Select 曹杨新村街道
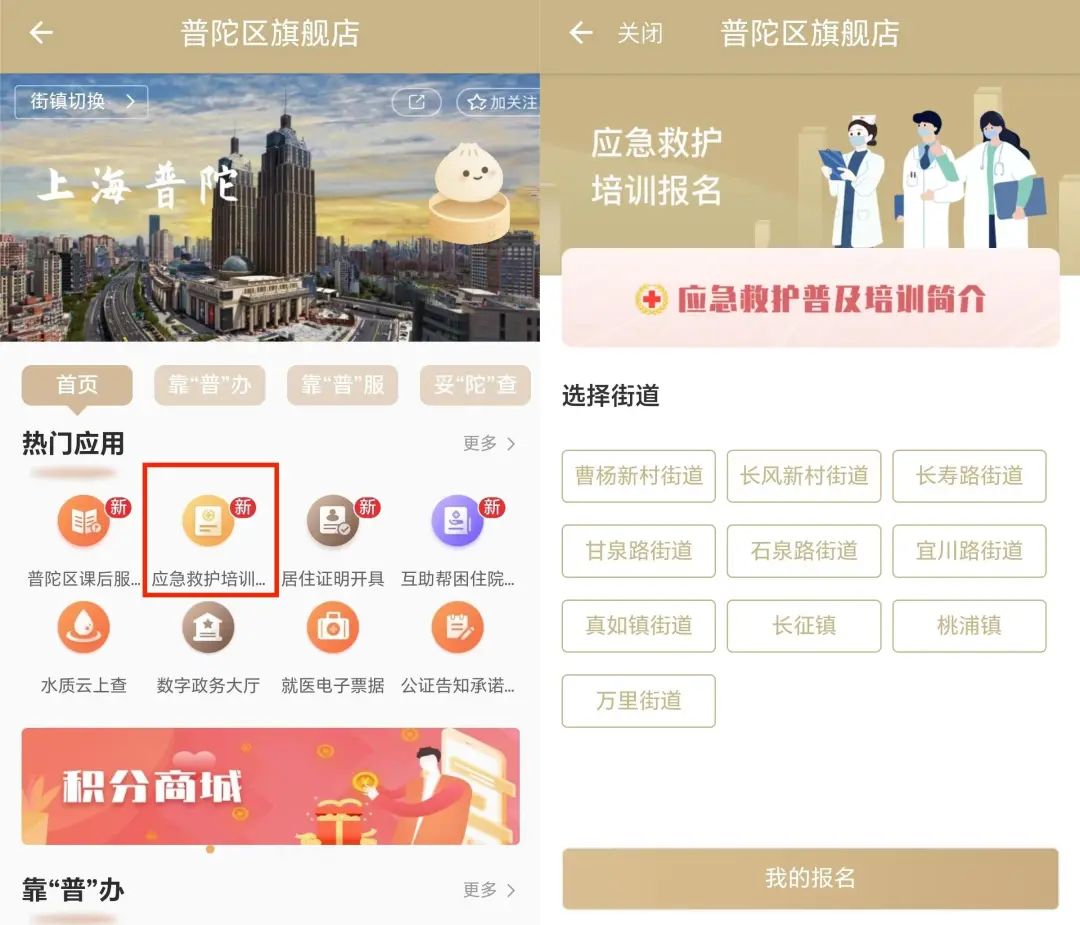 pyautogui.click(x=638, y=476)
